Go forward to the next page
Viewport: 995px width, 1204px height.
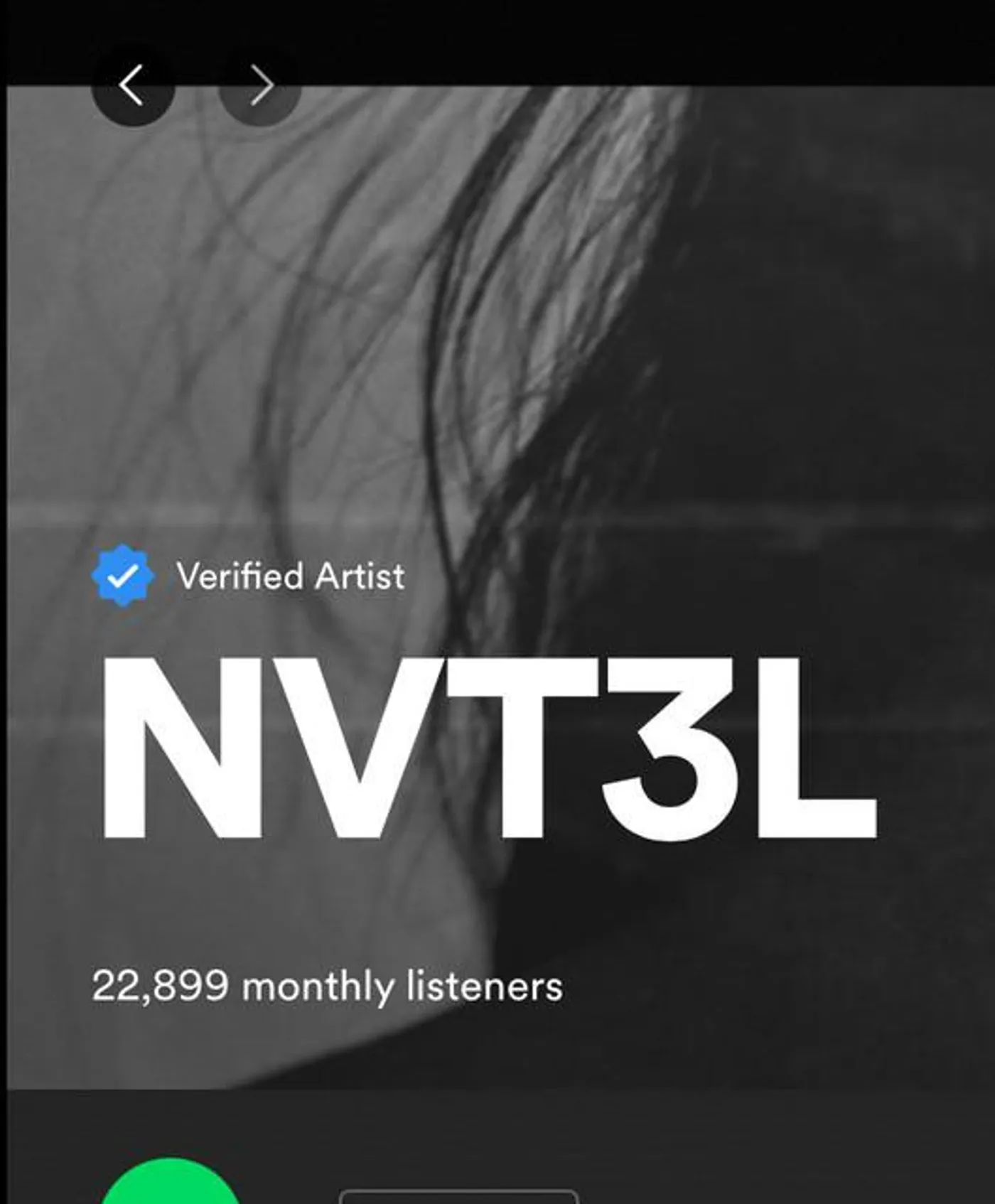260,86
